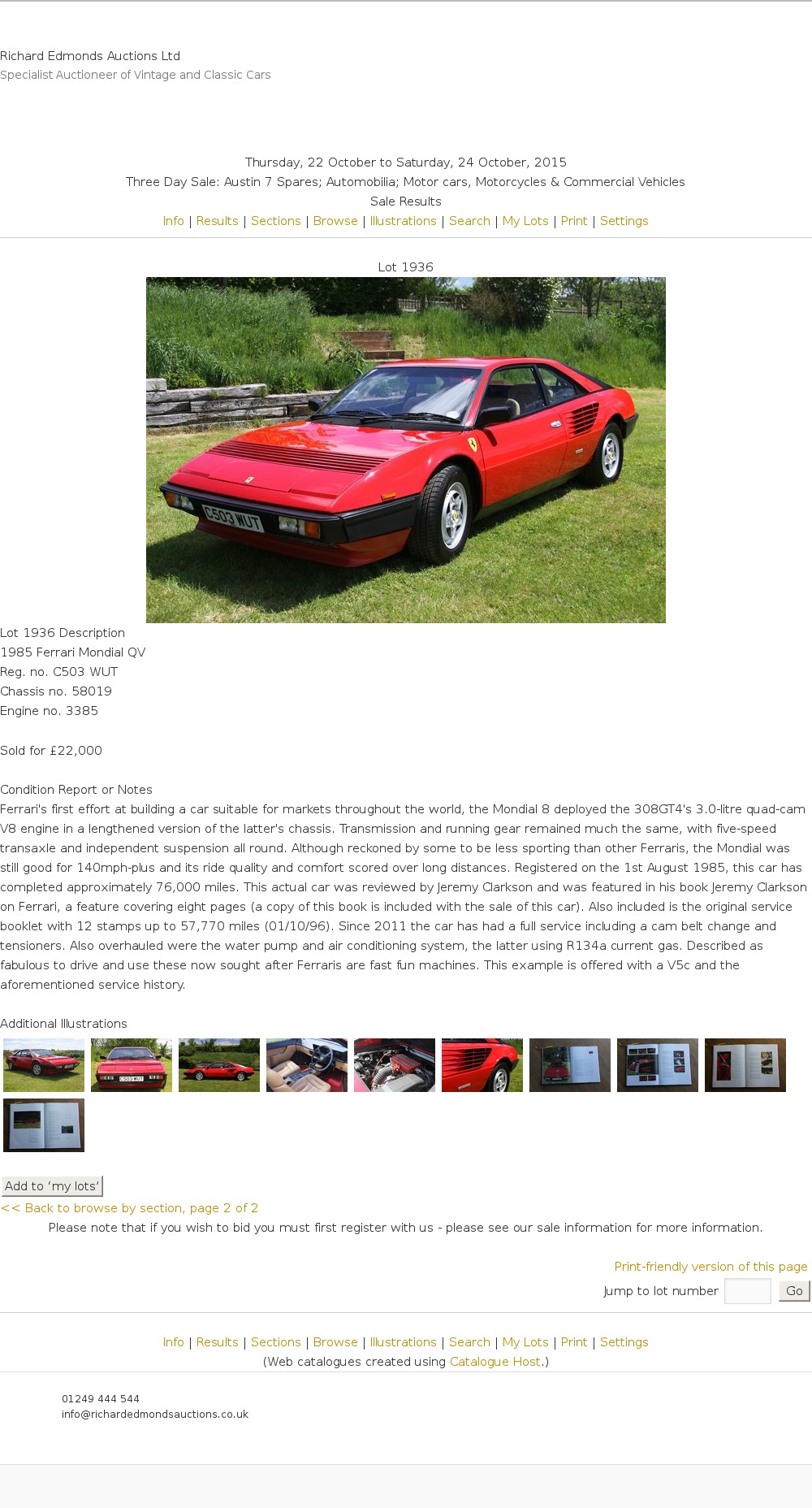Open the Catalogue Host link
The width and height of the screenshot is (812, 1508).
tap(495, 1362)
